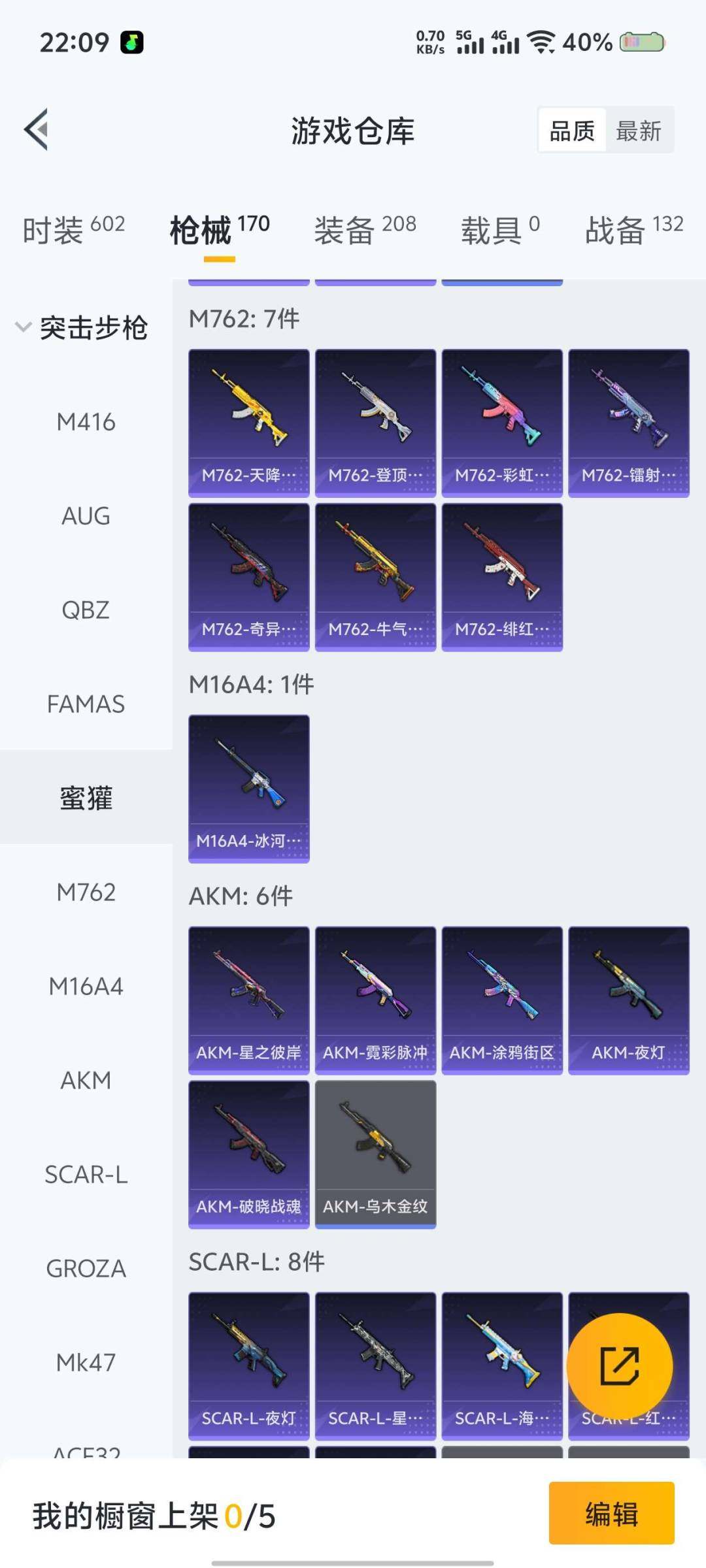The height and width of the screenshot is (1568, 706).
Task: Jump to AUG weapon list
Action: click(86, 516)
